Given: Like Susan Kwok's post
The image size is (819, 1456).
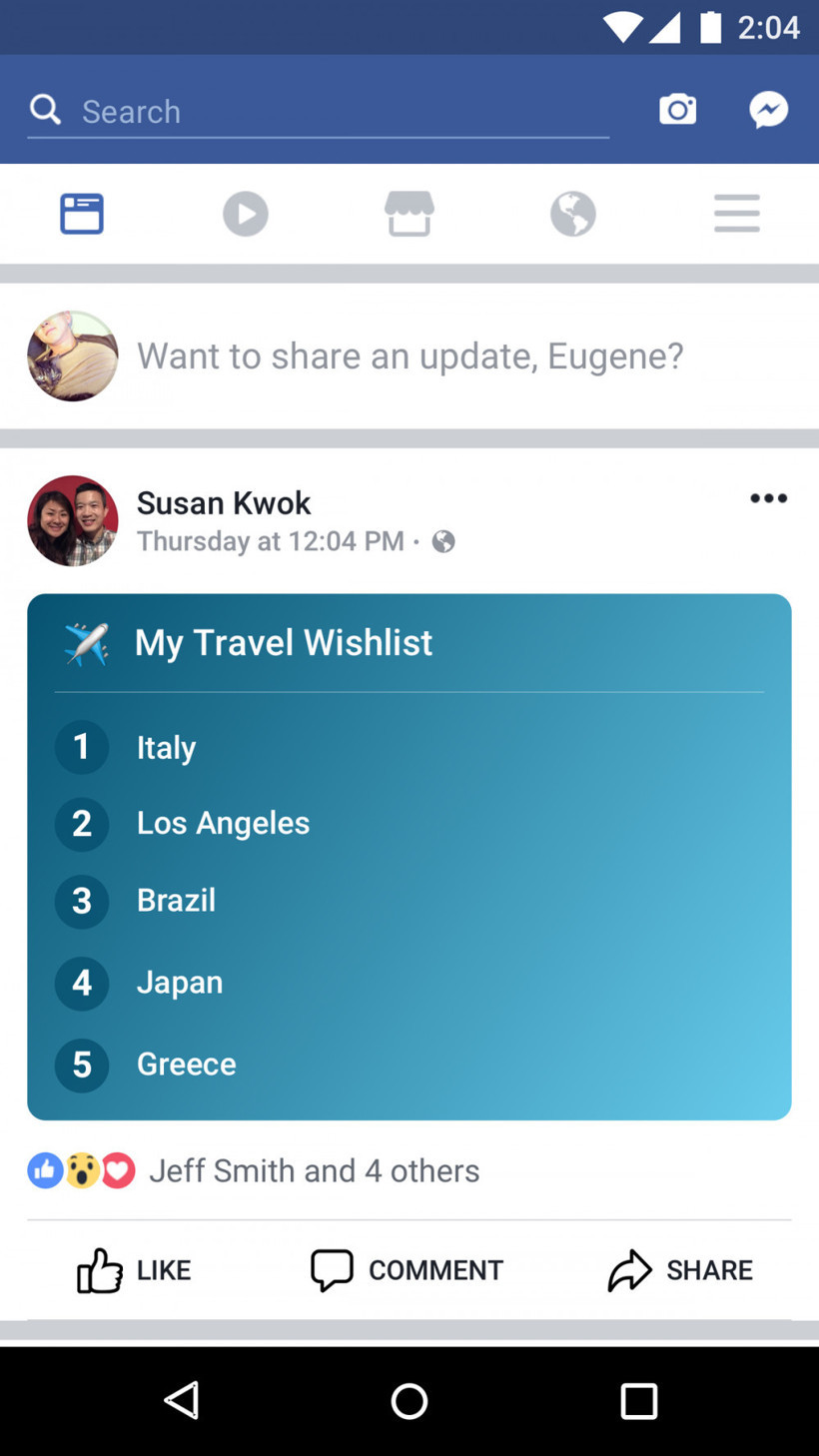Looking at the screenshot, I should (x=135, y=1270).
